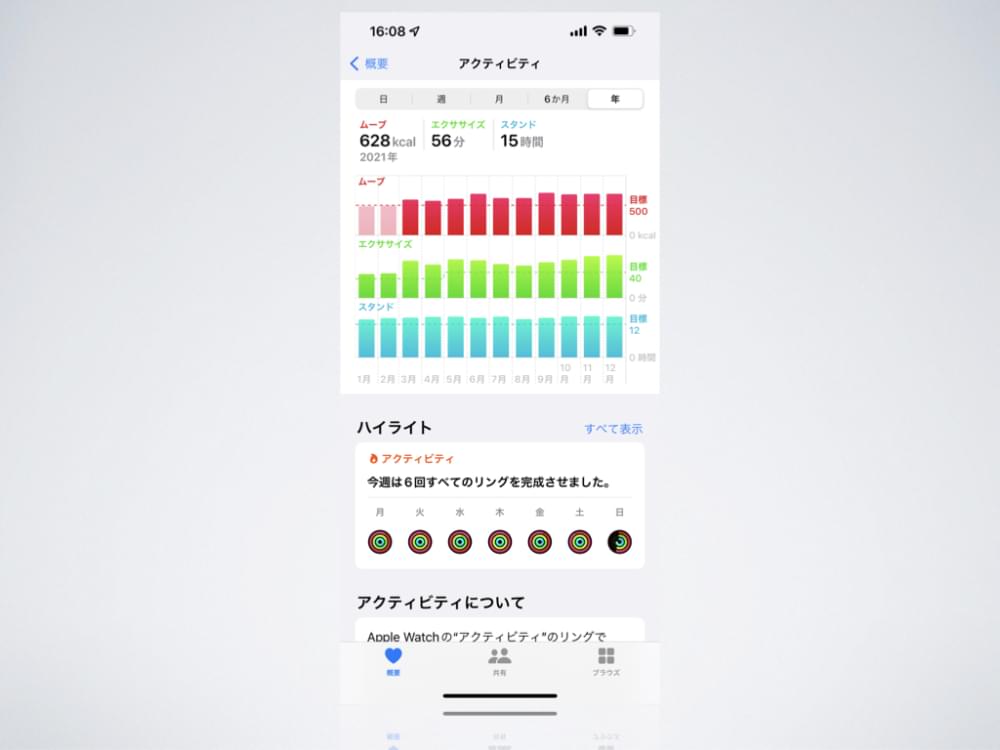Switch to the 日 view
1000x750 pixels.
(384, 99)
